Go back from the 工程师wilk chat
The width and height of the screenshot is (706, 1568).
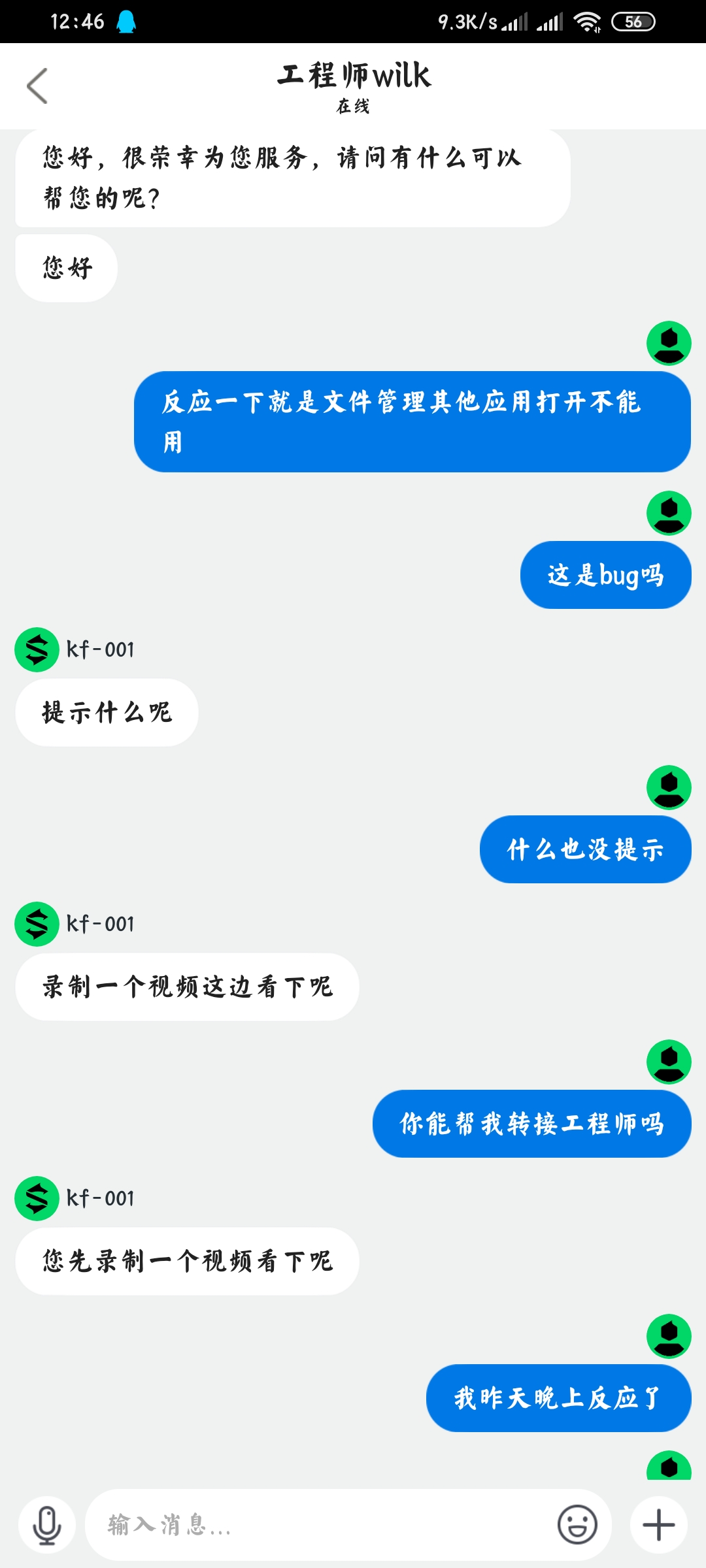click(x=37, y=86)
